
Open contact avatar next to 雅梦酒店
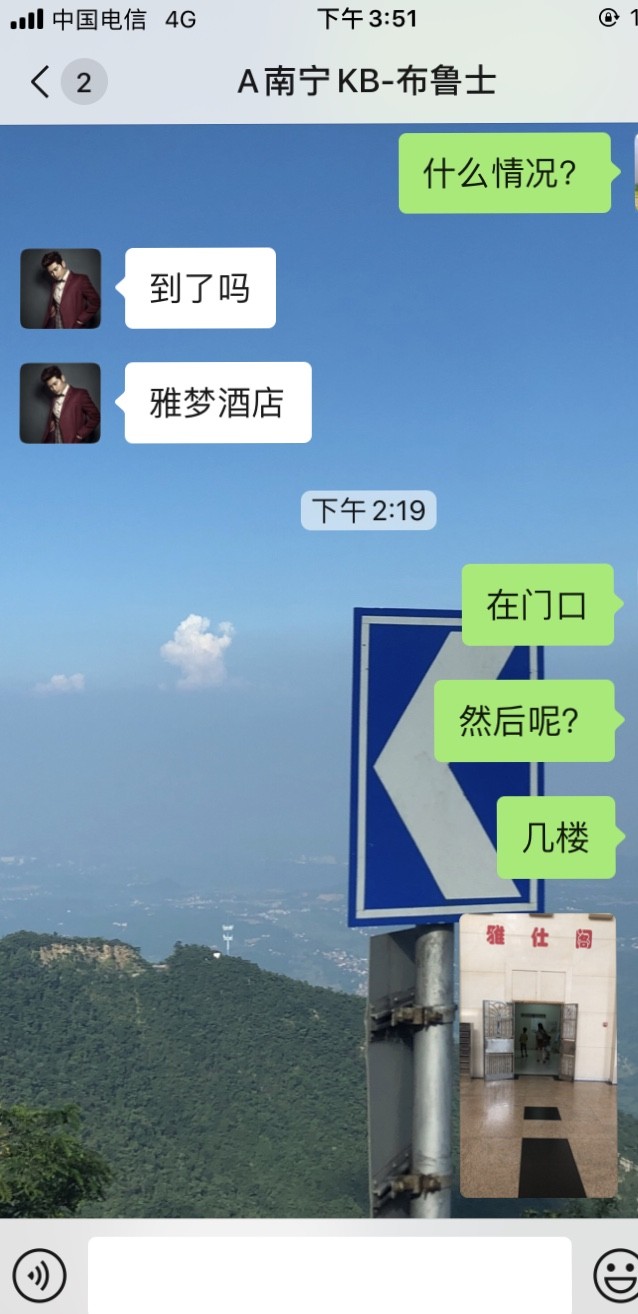[60, 403]
